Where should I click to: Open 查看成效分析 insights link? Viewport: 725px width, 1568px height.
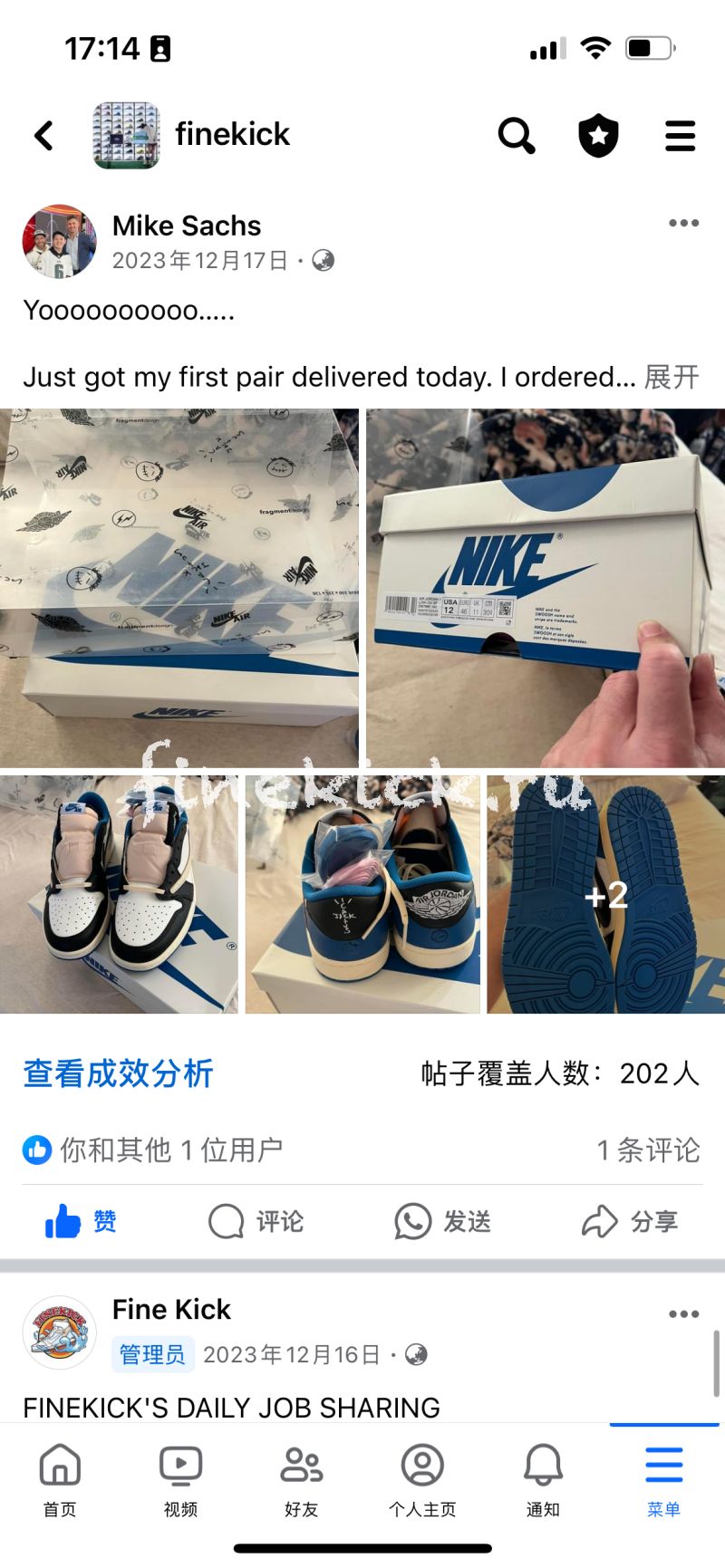118,1073
